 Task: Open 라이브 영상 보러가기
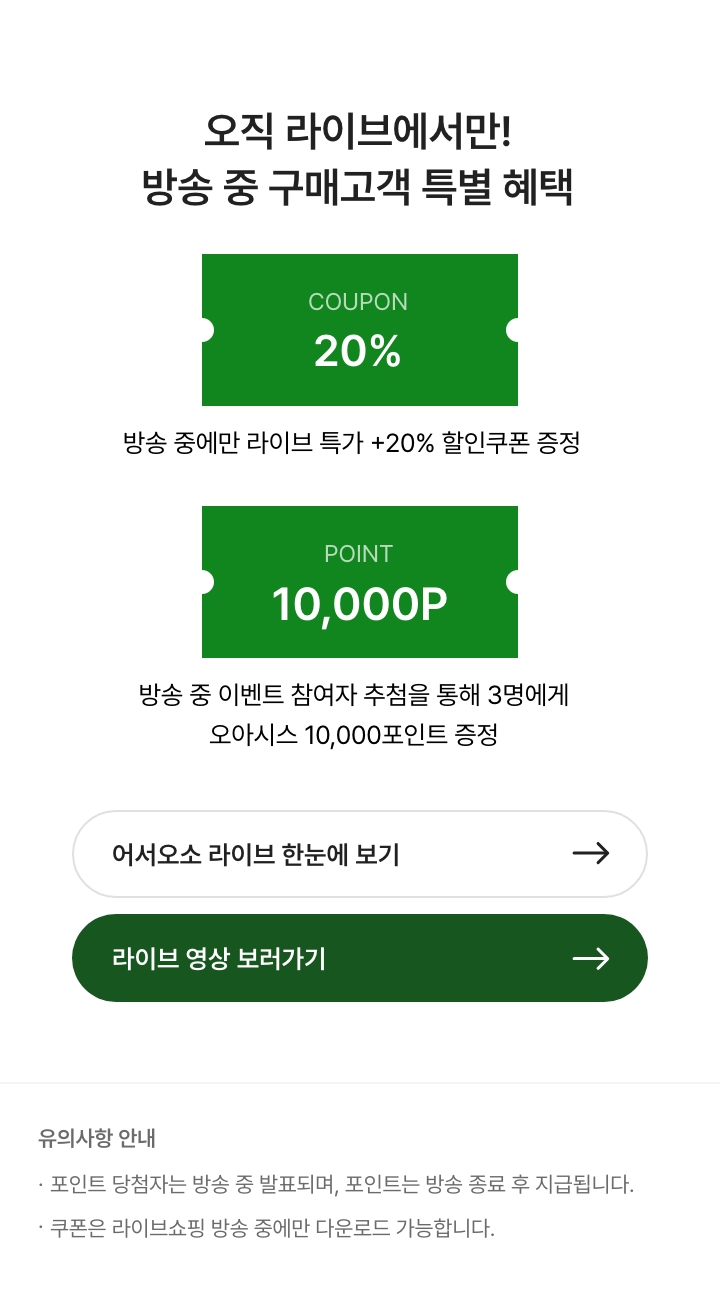coord(360,957)
